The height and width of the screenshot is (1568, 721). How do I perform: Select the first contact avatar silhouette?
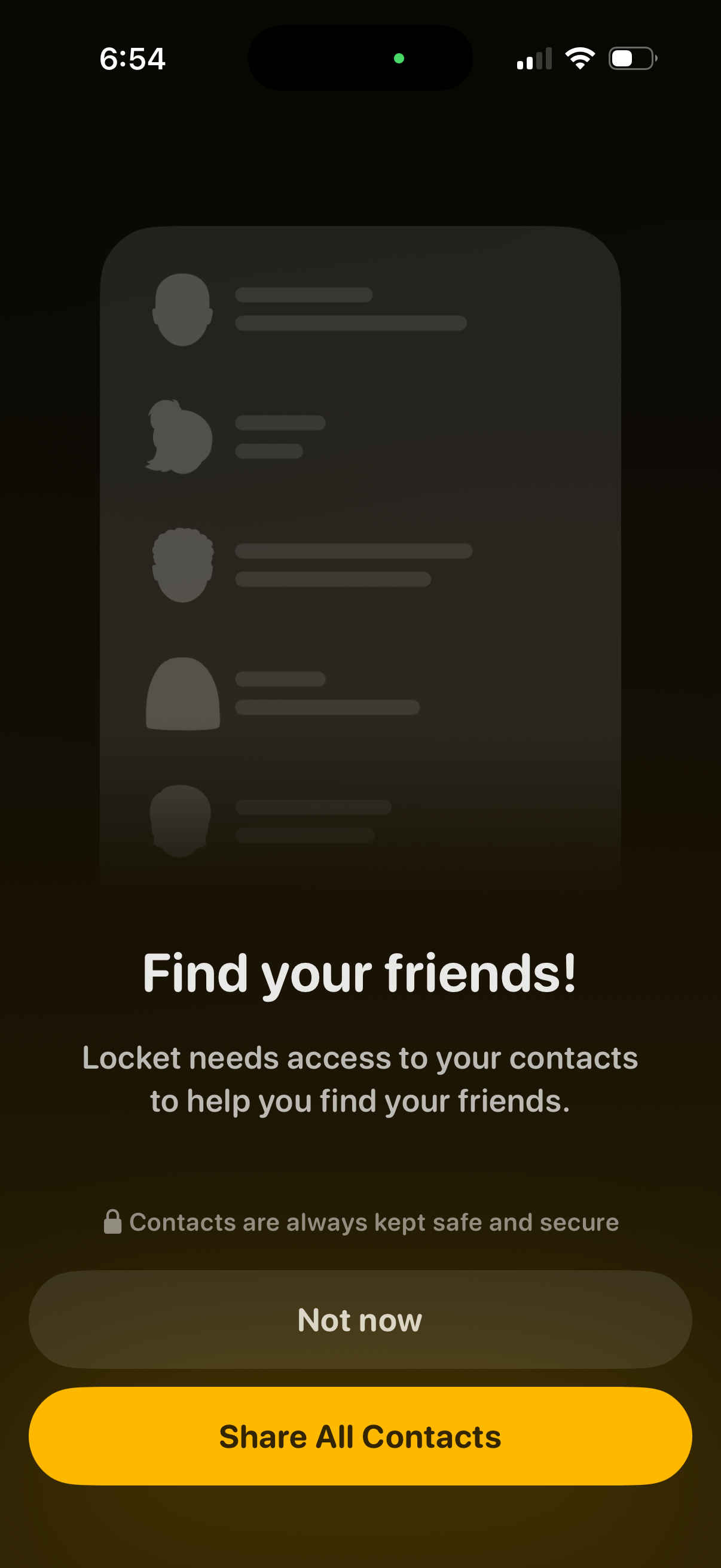tap(182, 310)
